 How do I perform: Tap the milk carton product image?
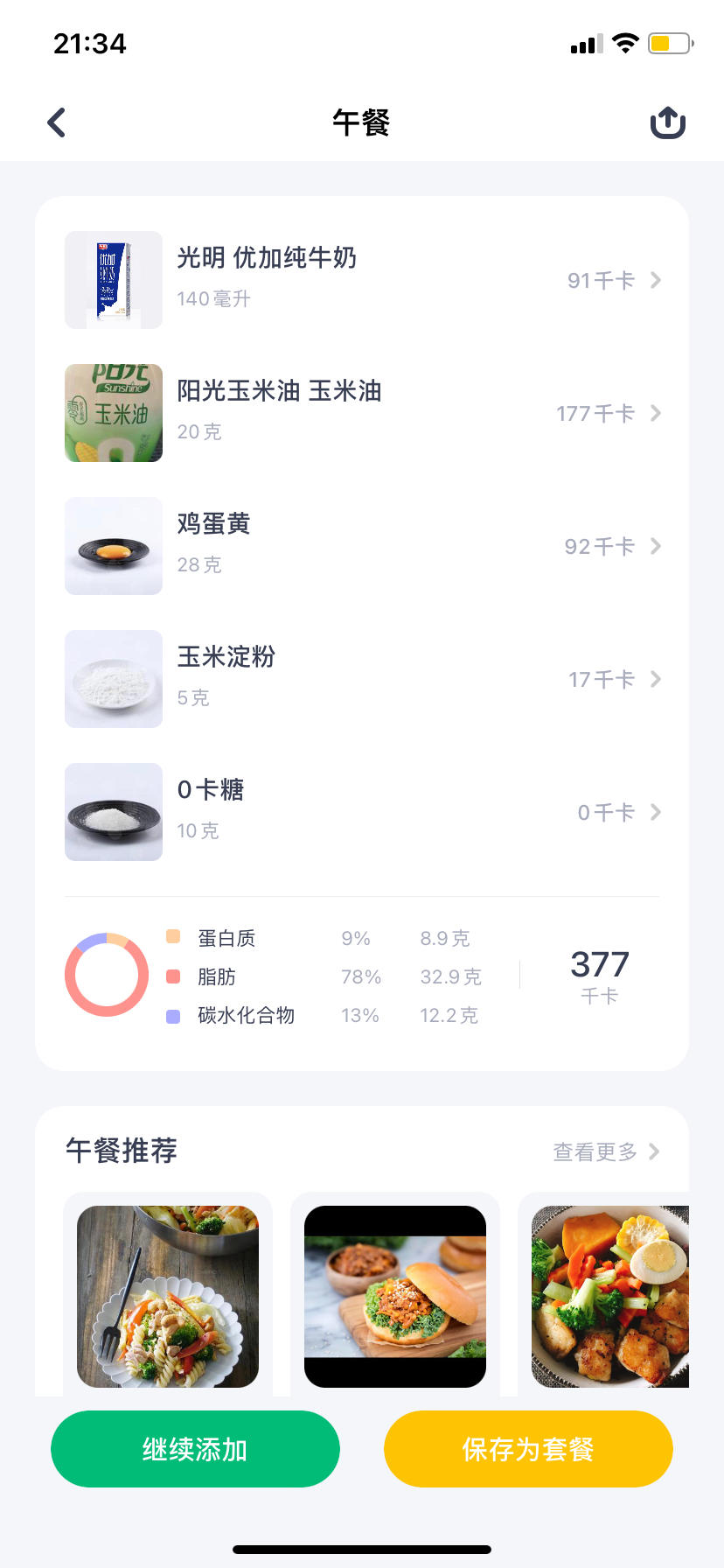click(113, 280)
